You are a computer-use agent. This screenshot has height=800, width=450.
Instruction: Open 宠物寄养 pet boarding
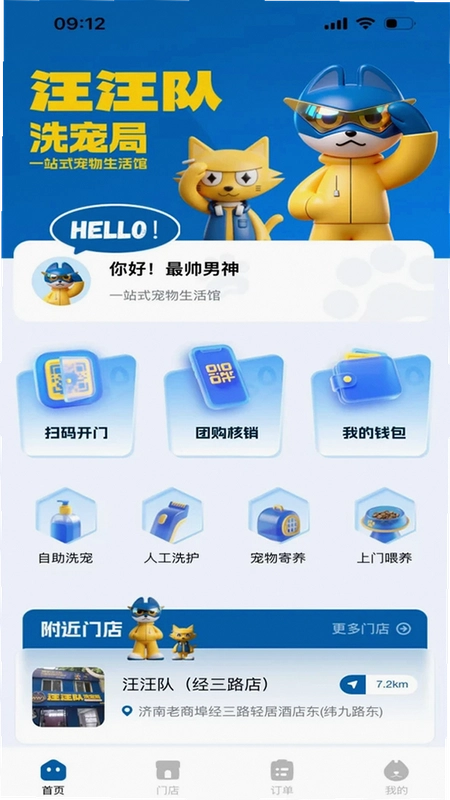point(278,527)
